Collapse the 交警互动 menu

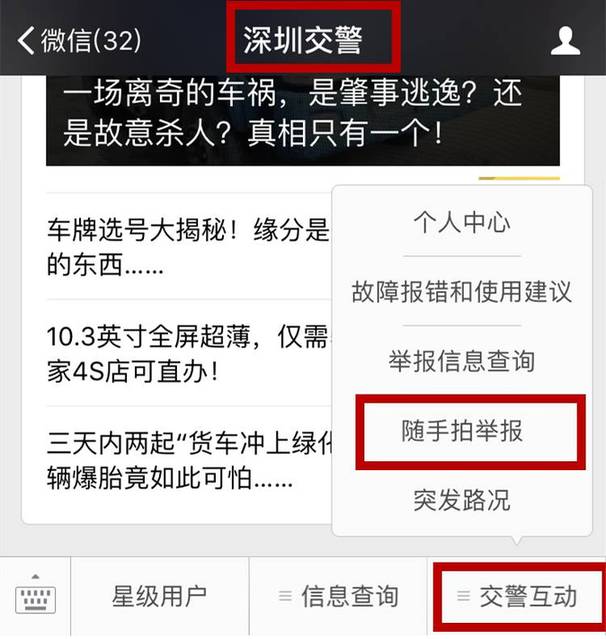tap(517, 598)
